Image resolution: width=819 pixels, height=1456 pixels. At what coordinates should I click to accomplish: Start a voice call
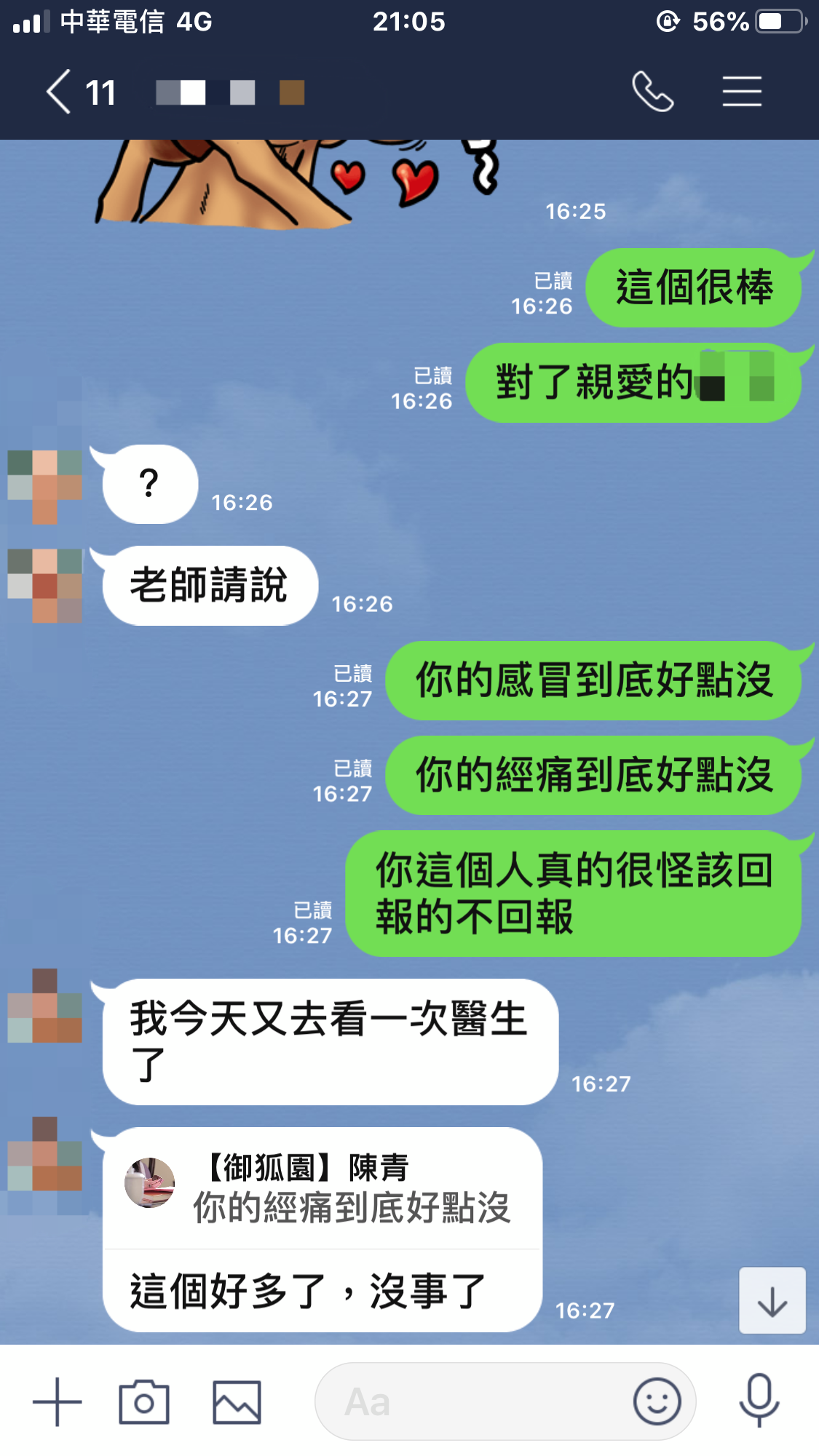coord(652,92)
